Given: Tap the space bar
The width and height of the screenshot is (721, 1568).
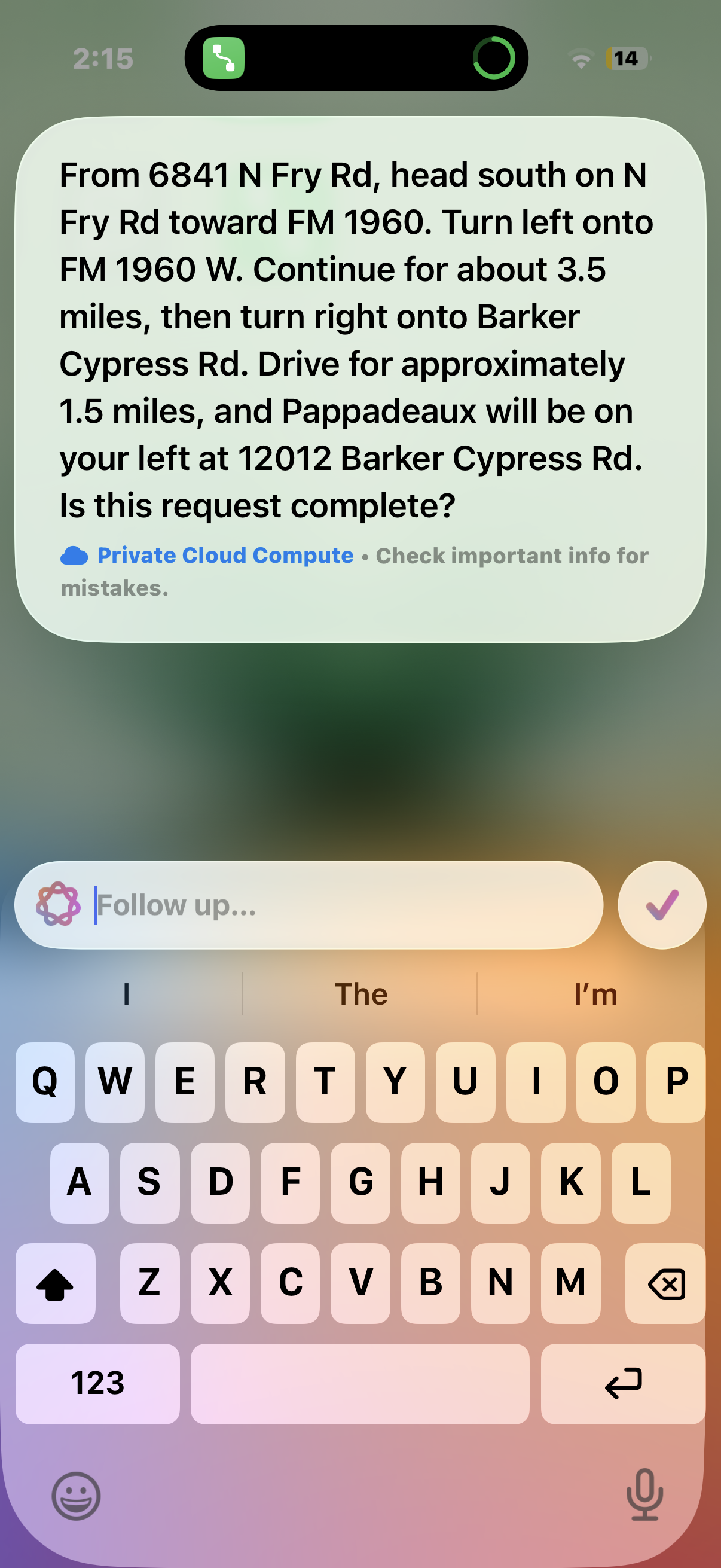Looking at the screenshot, I should pos(359,1383).
